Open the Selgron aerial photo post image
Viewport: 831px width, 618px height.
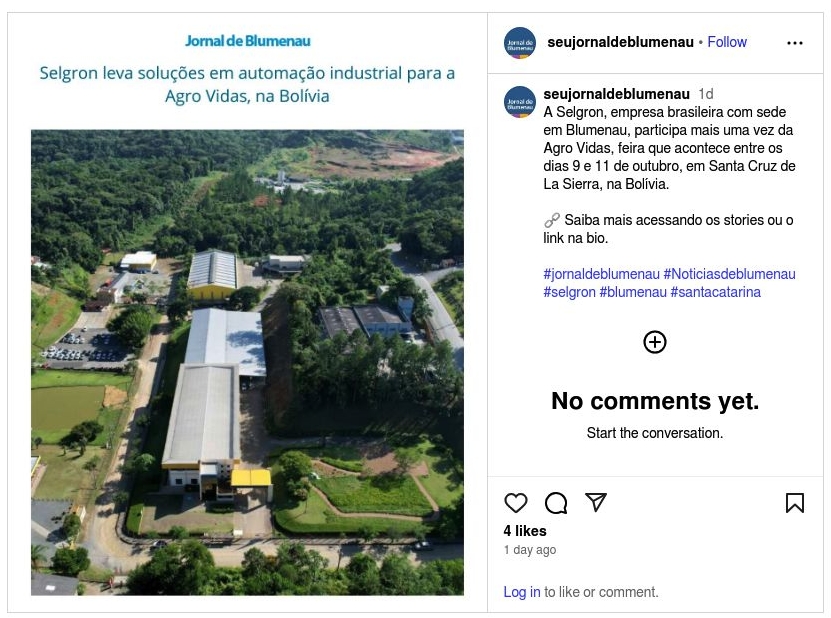(x=247, y=362)
